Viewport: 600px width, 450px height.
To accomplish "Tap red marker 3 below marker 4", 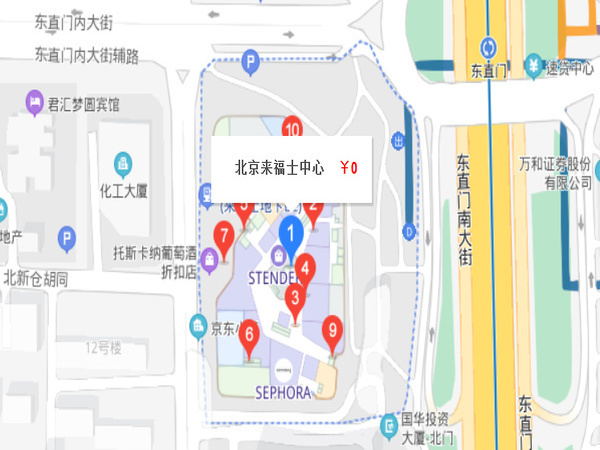I will [295, 297].
